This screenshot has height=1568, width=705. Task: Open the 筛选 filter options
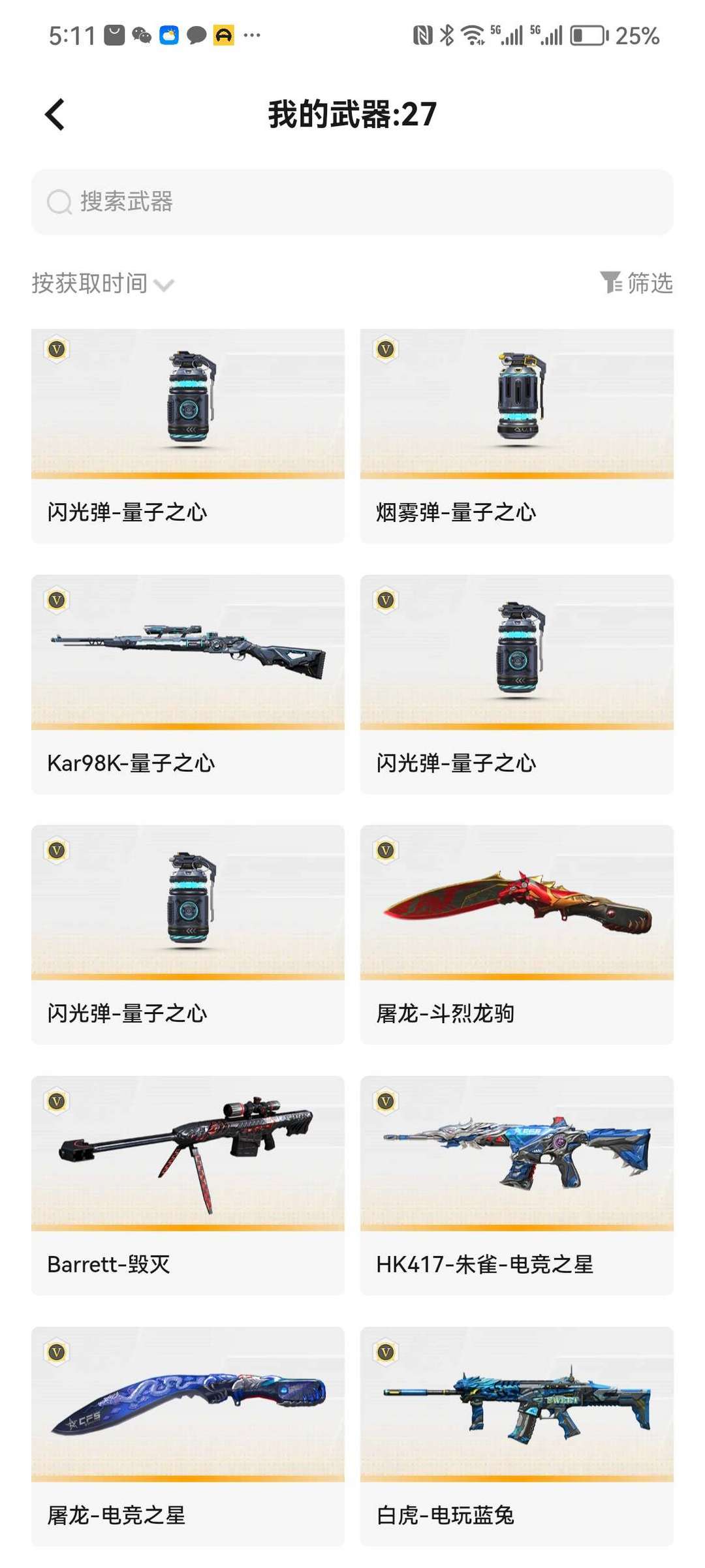(636, 283)
